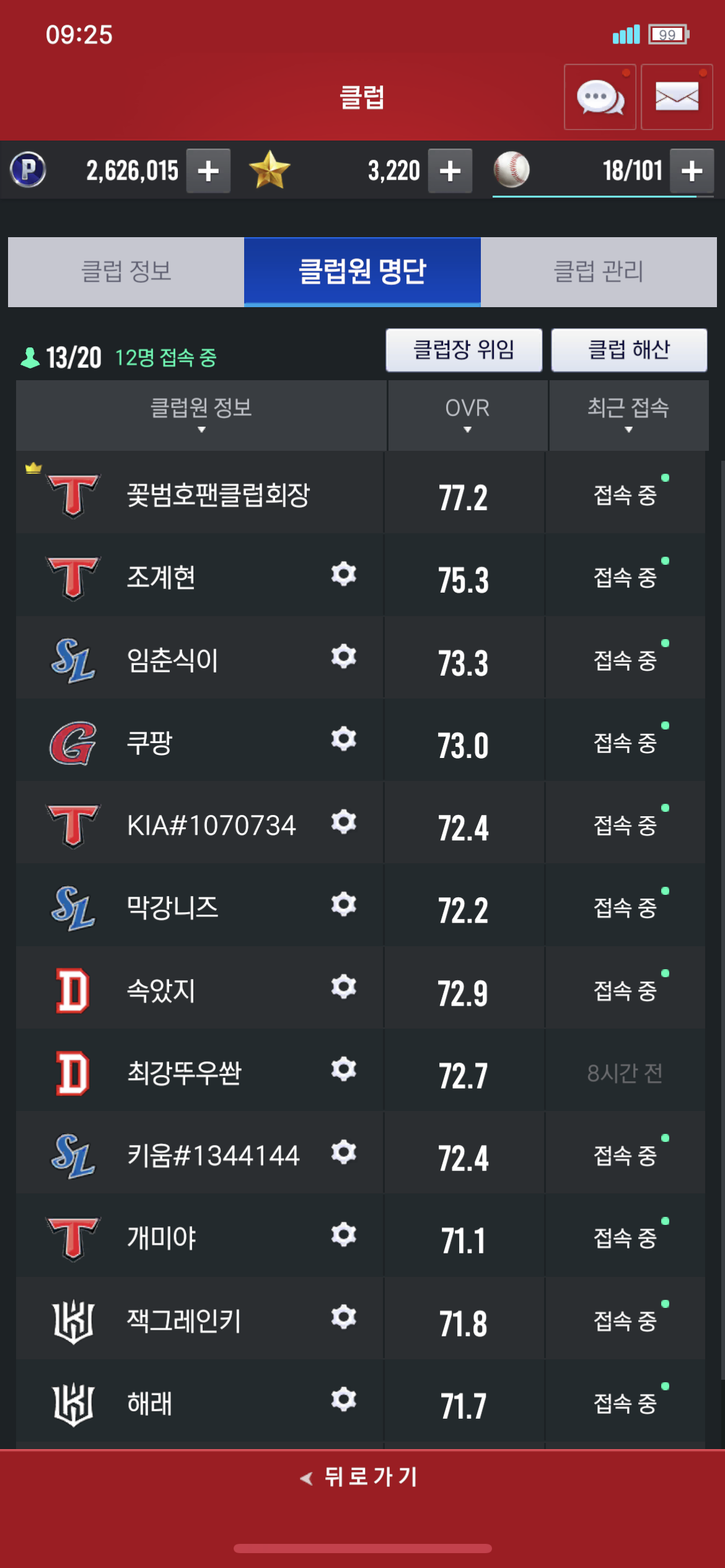Open the chat bubble icon
This screenshot has height=1568, width=725.
599,97
